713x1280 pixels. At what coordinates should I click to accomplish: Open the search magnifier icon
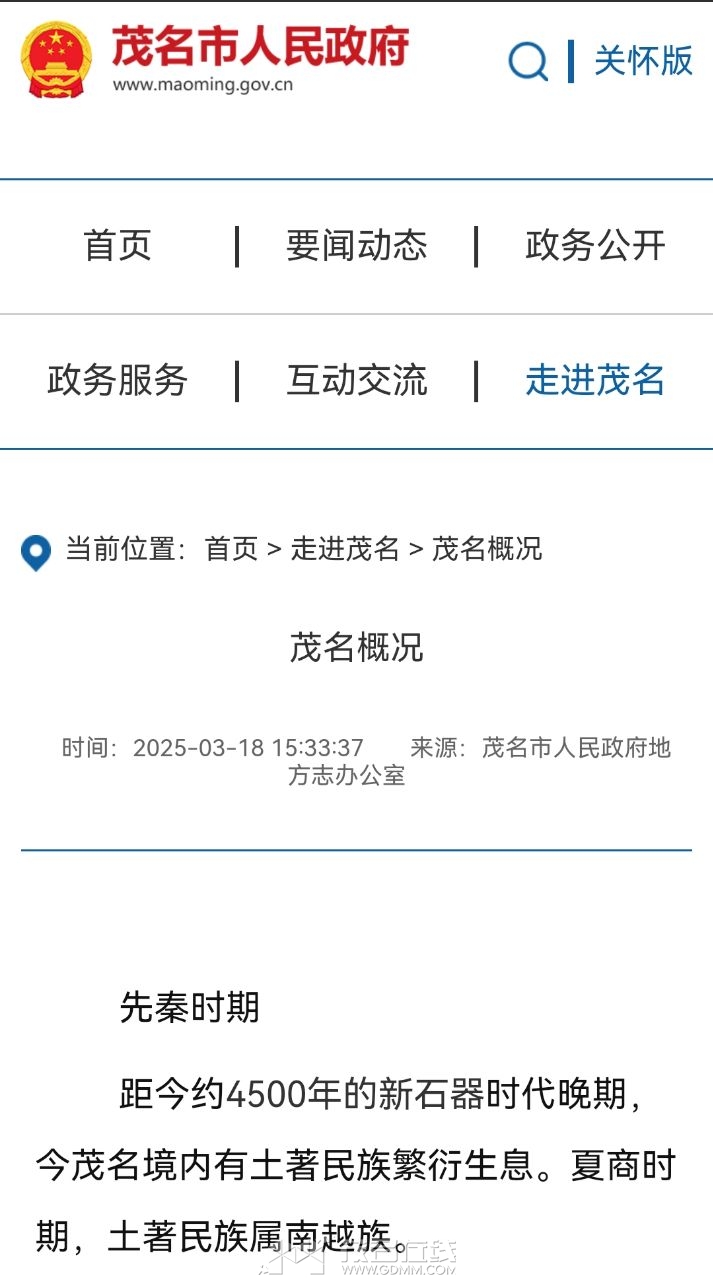click(x=527, y=62)
